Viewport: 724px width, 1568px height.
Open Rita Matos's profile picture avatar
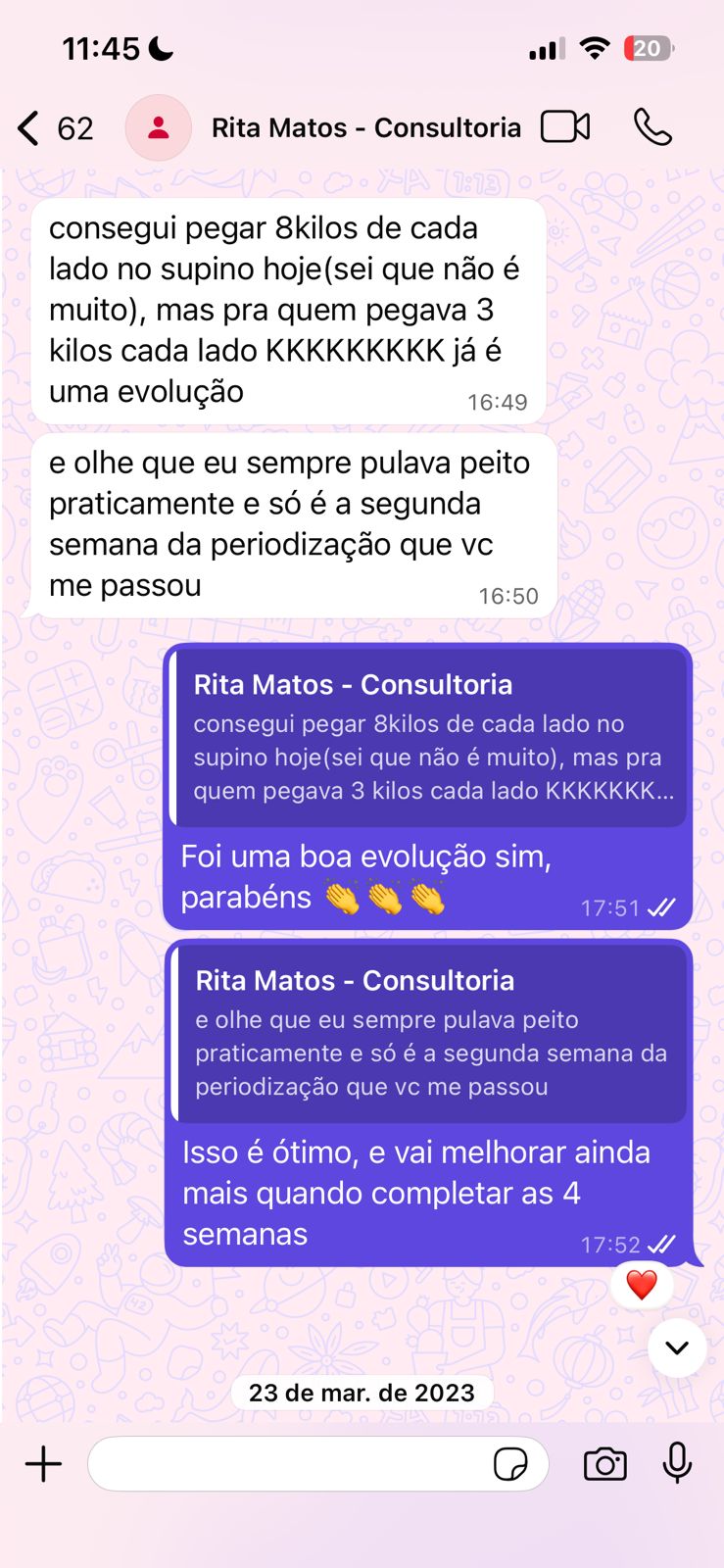(158, 126)
